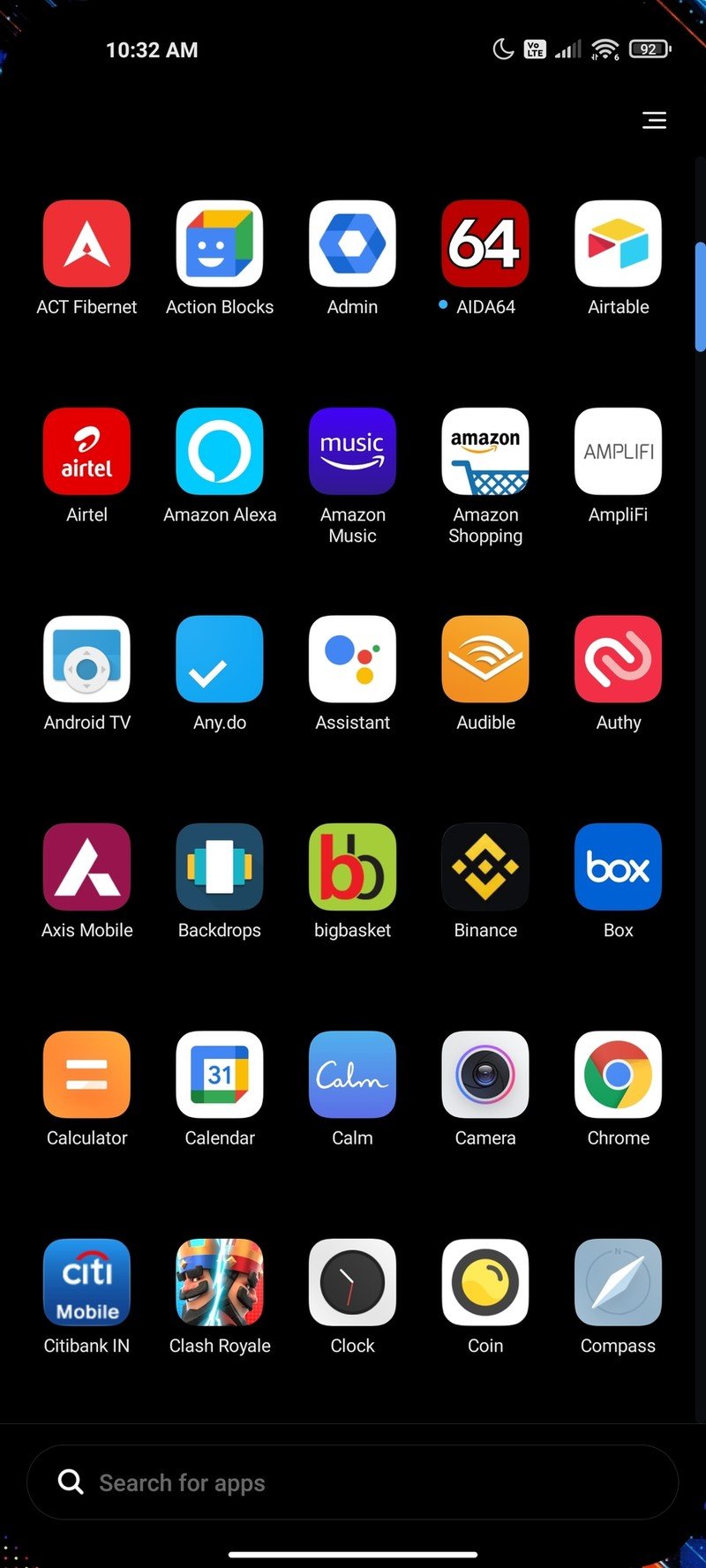Image resolution: width=706 pixels, height=1568 pixels.
Task: Tap the Search for apps field
Action: [x=353, y=1482]
